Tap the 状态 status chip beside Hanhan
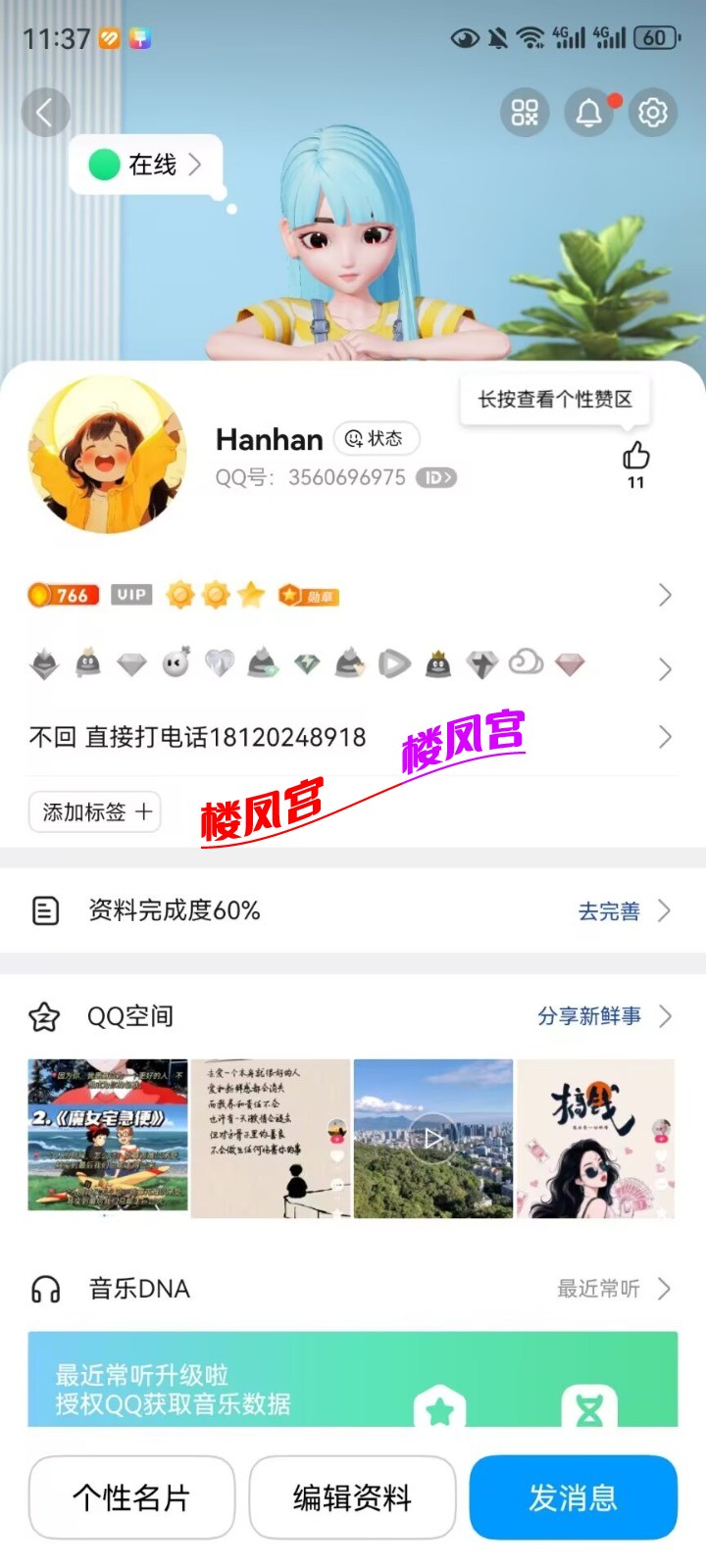706x1568 pixels. tap(377, 439)
